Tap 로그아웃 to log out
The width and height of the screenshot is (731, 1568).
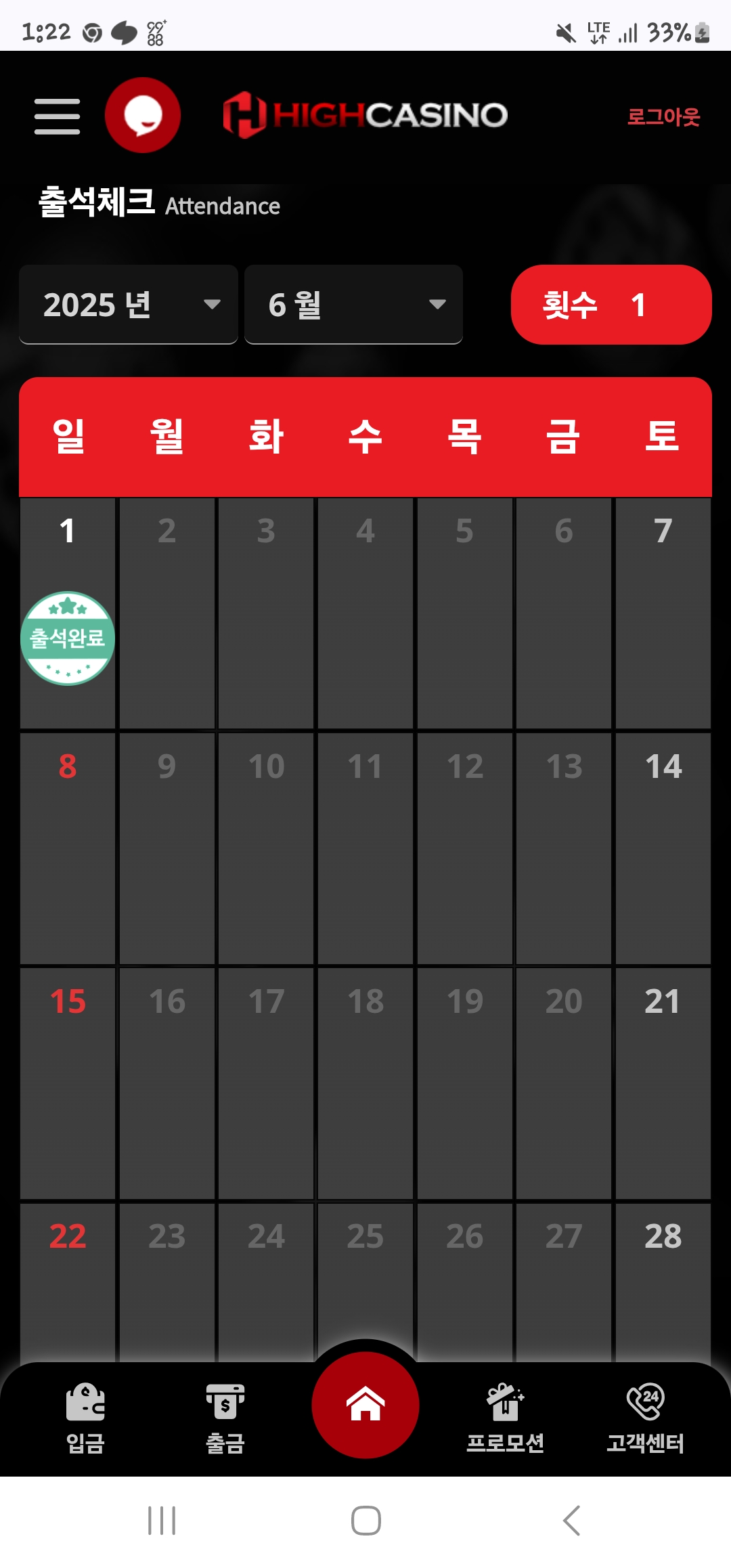[x=663, y=117]
